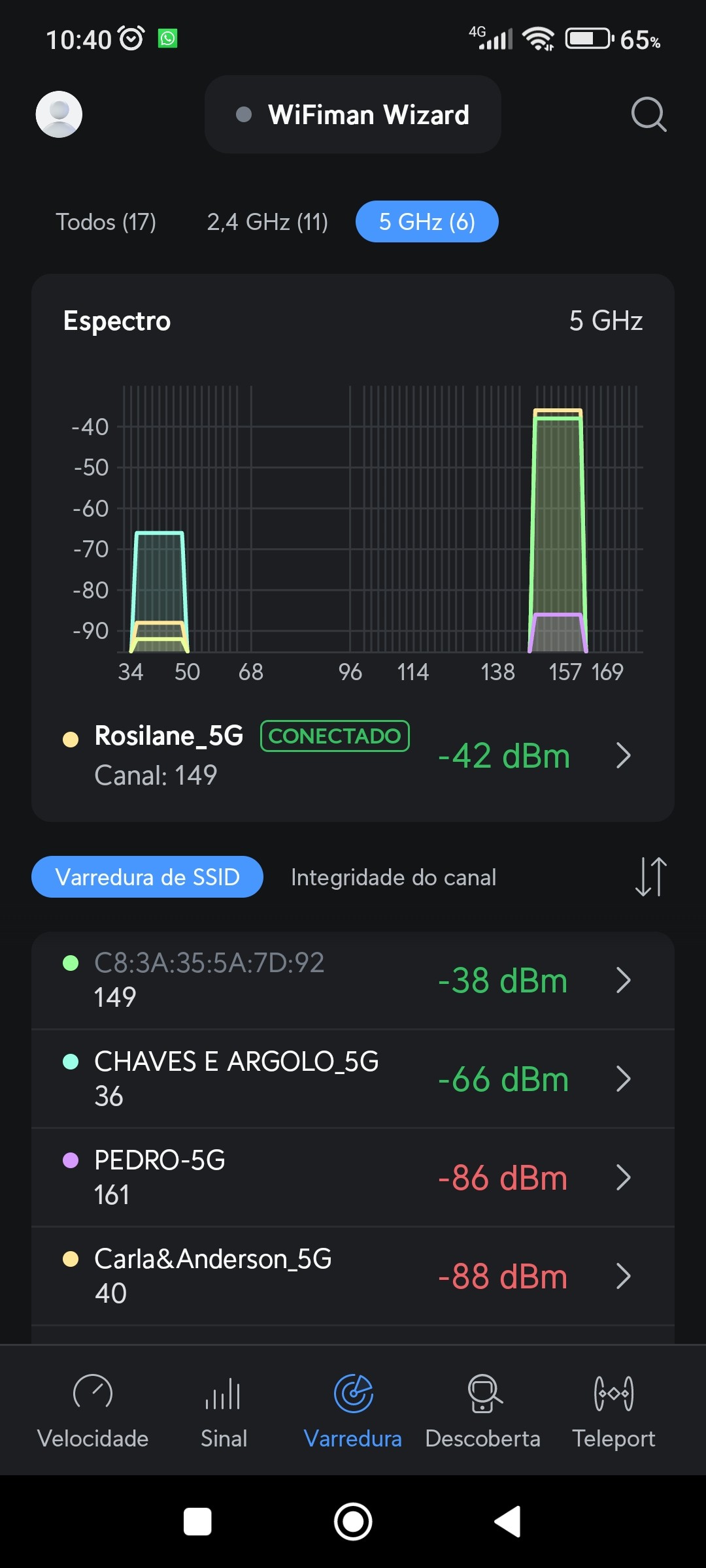Image resolution: width=706 pixels, height=1568 pixels.
Task: Show the 2,4 GHz (11) networks
Action: click(267, 222)
